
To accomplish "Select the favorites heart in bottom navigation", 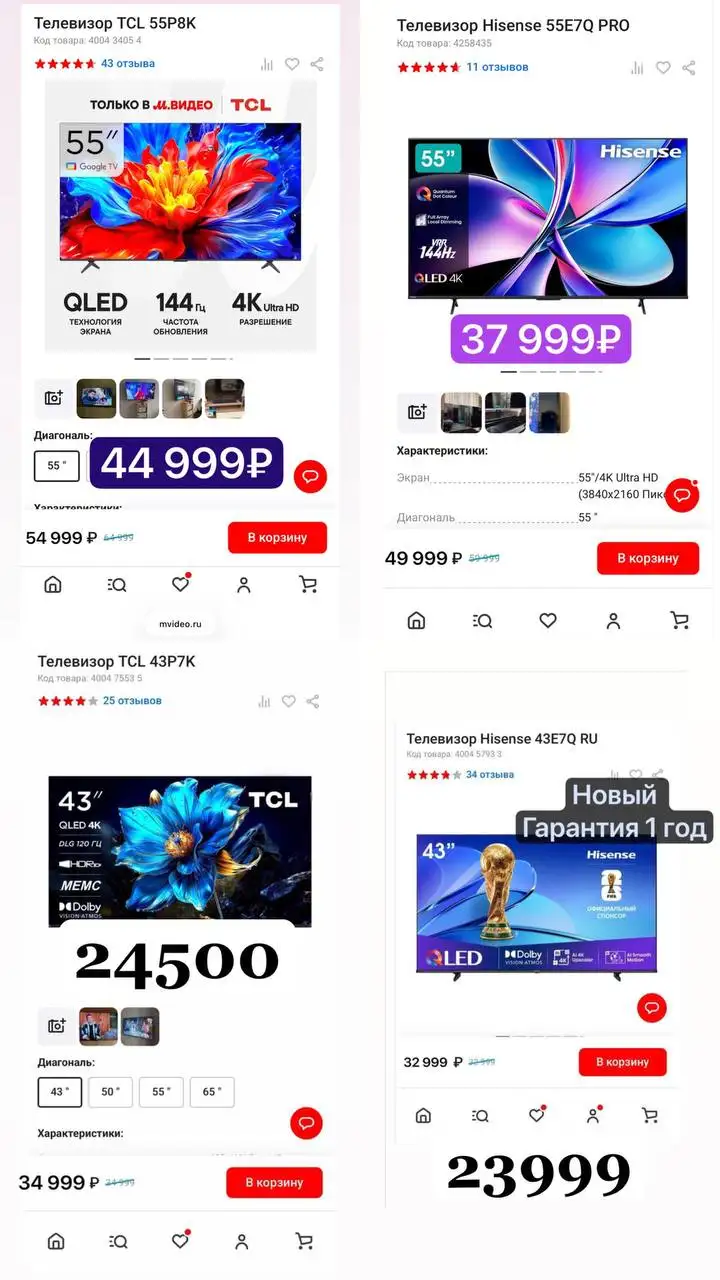I will coord(179,1241).
